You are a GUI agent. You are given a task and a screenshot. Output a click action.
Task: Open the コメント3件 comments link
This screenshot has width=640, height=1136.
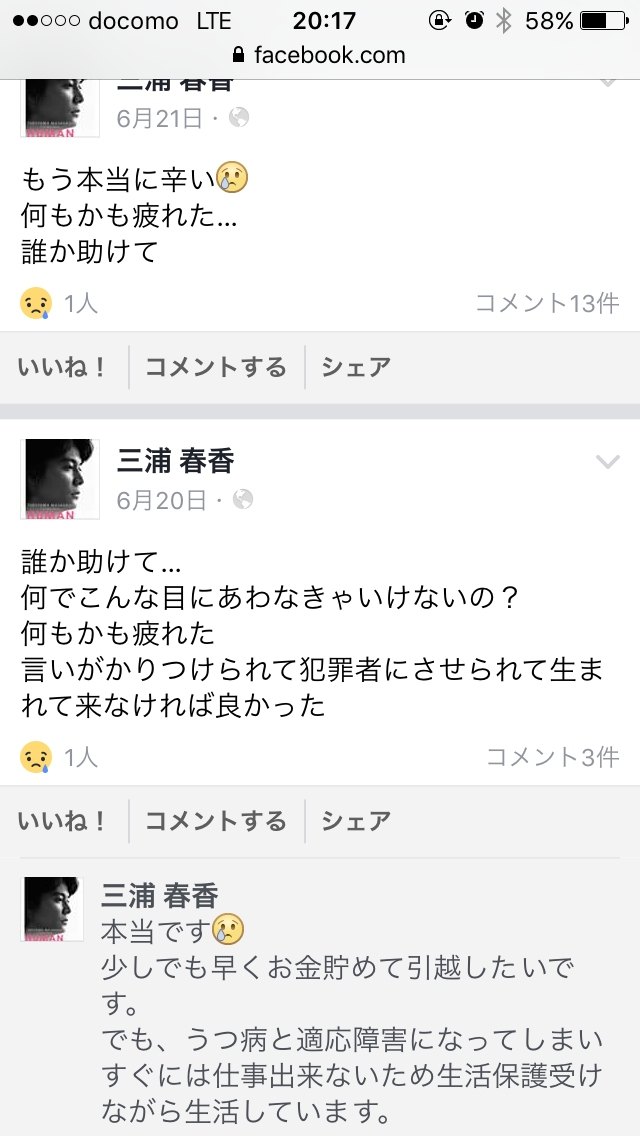(x=552, y=757)
